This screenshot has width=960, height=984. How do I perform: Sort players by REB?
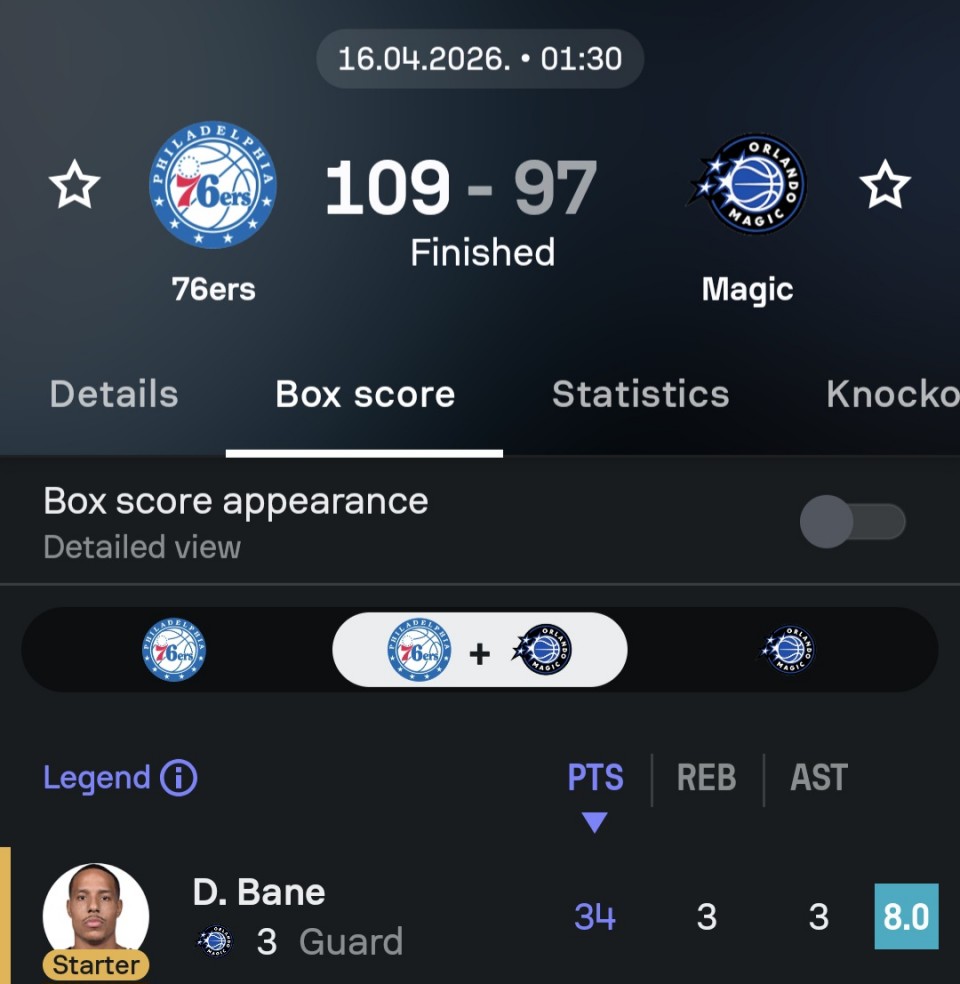click(706, 778)
